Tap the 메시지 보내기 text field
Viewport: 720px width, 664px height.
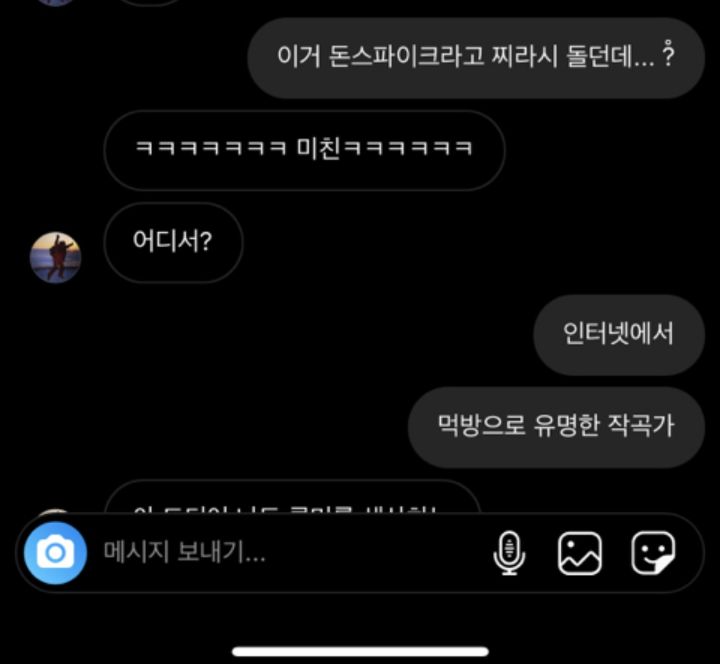point(280,552)
